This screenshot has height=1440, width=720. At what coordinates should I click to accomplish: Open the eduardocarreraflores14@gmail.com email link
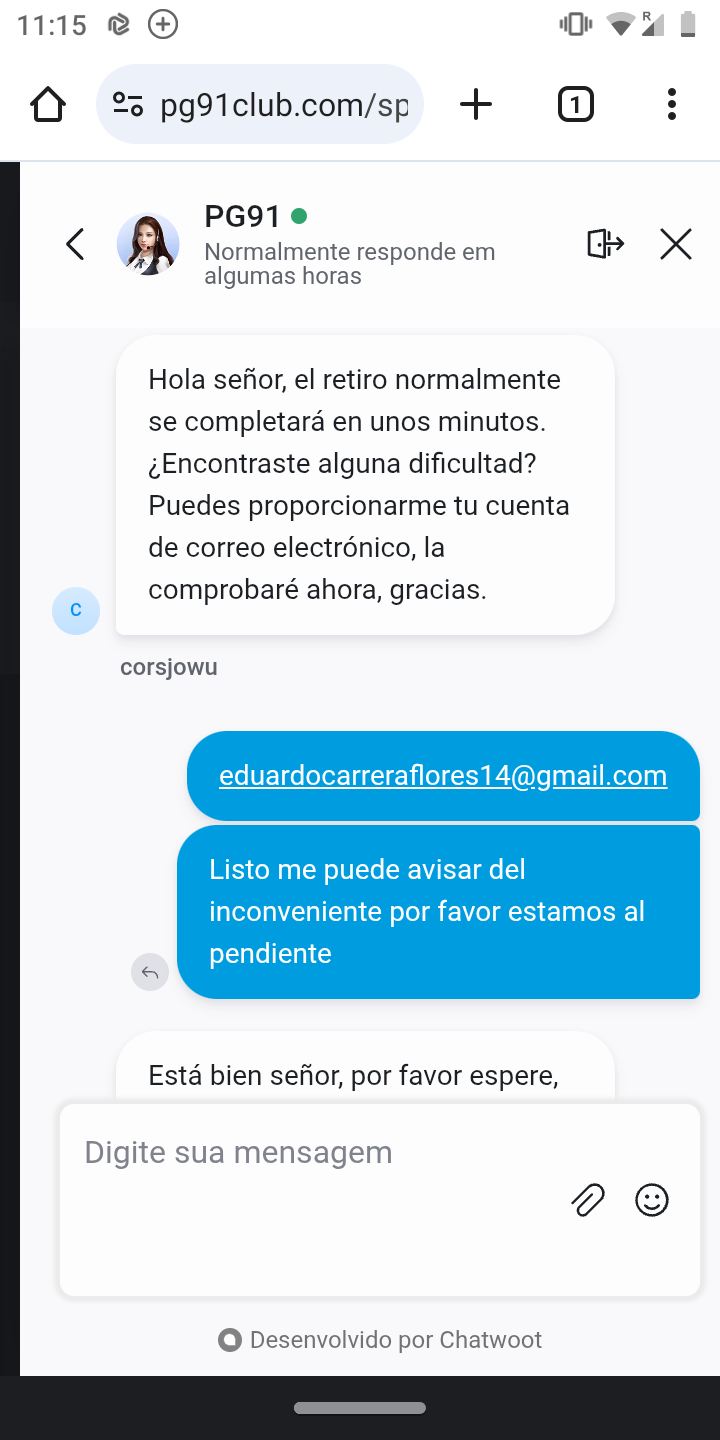(443, 776)
